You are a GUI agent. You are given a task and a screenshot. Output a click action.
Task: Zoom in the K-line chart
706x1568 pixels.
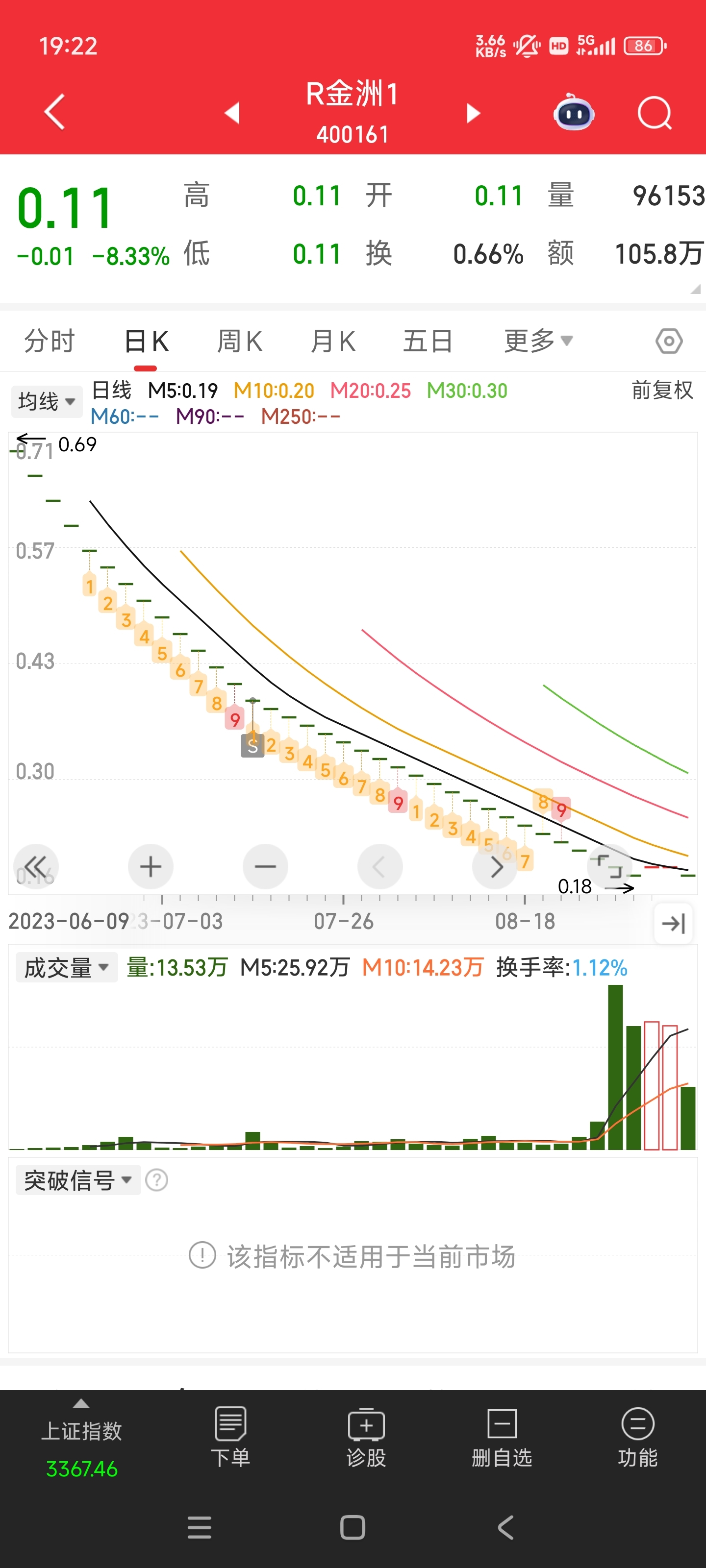[151, 866]
